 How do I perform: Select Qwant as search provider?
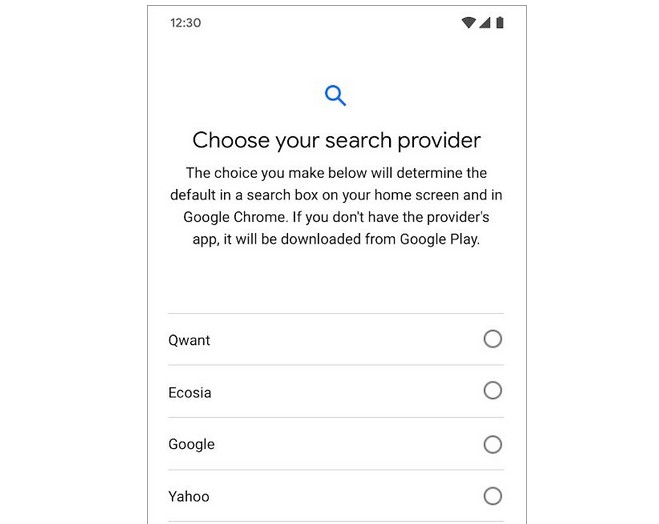[x=492, y=339]
